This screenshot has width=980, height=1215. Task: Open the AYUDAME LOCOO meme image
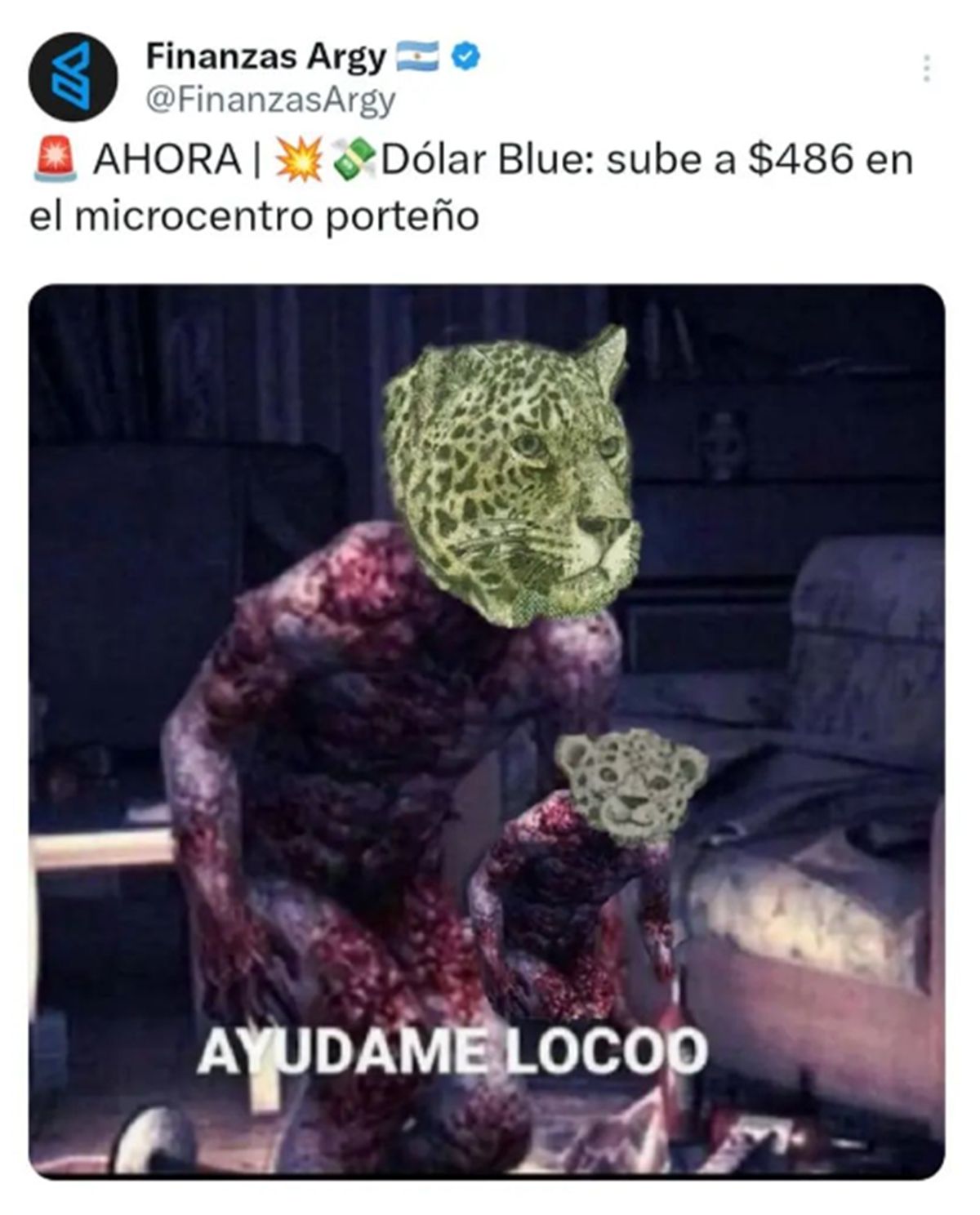487,731
